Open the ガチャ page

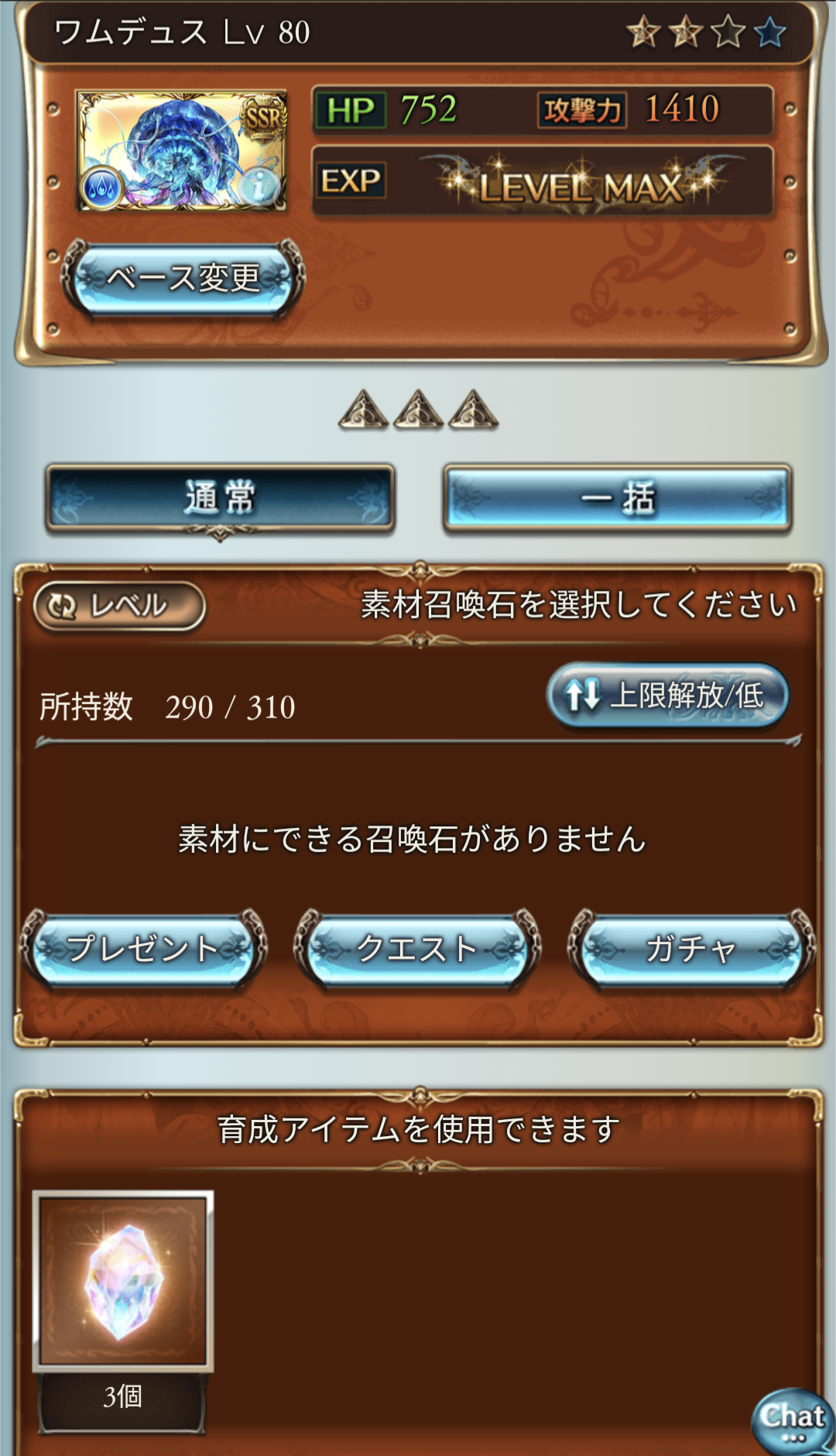[x=691, y=949]
